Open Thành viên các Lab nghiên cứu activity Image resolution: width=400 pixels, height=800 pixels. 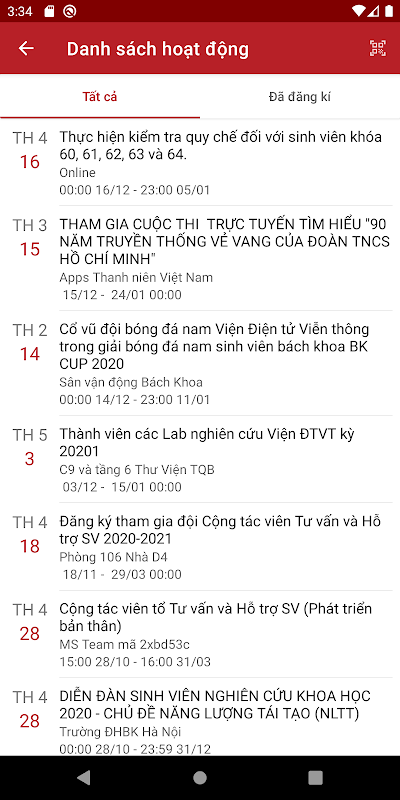coord(200,459)
